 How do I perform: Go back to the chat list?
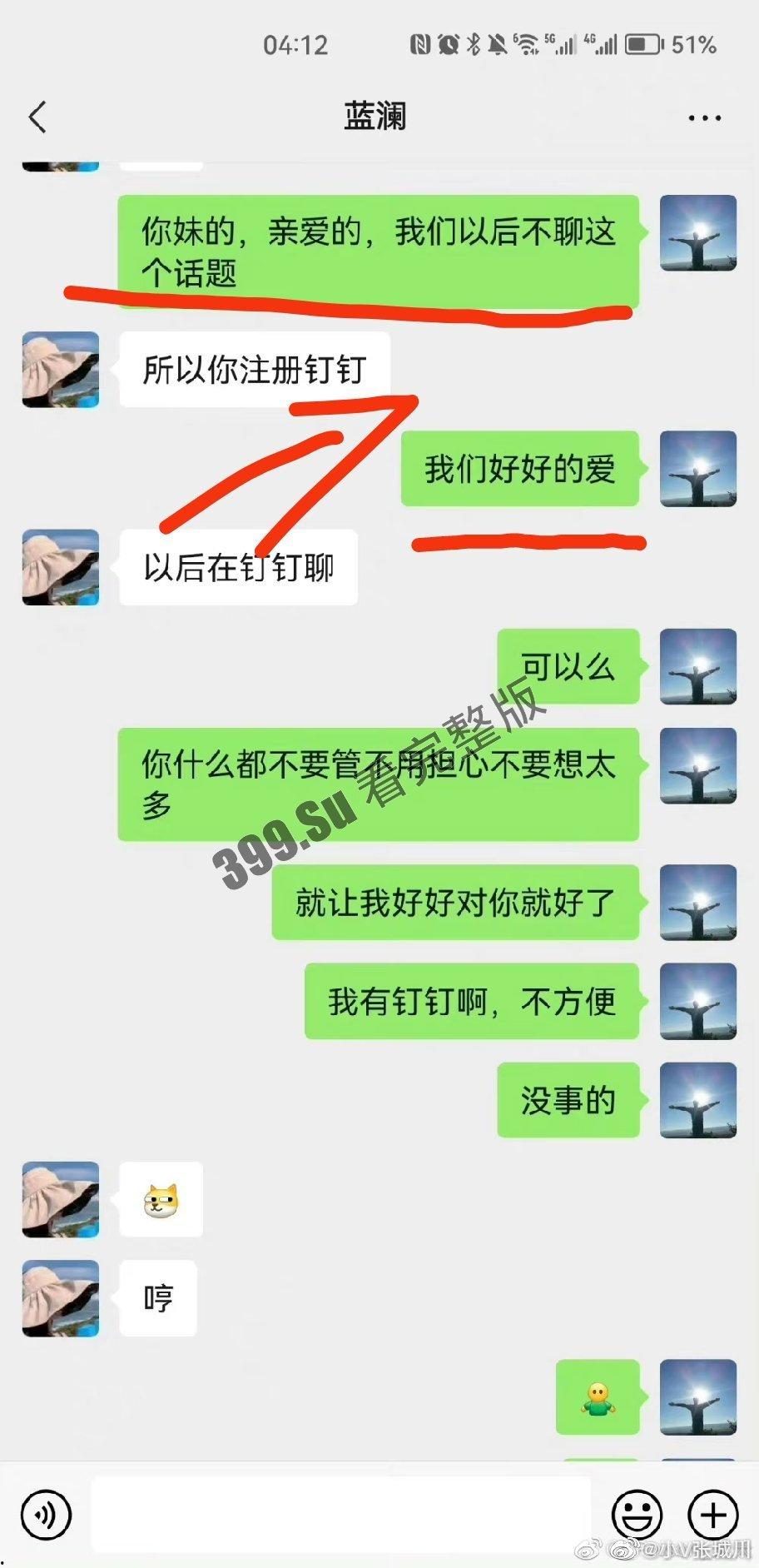[37, 117]
